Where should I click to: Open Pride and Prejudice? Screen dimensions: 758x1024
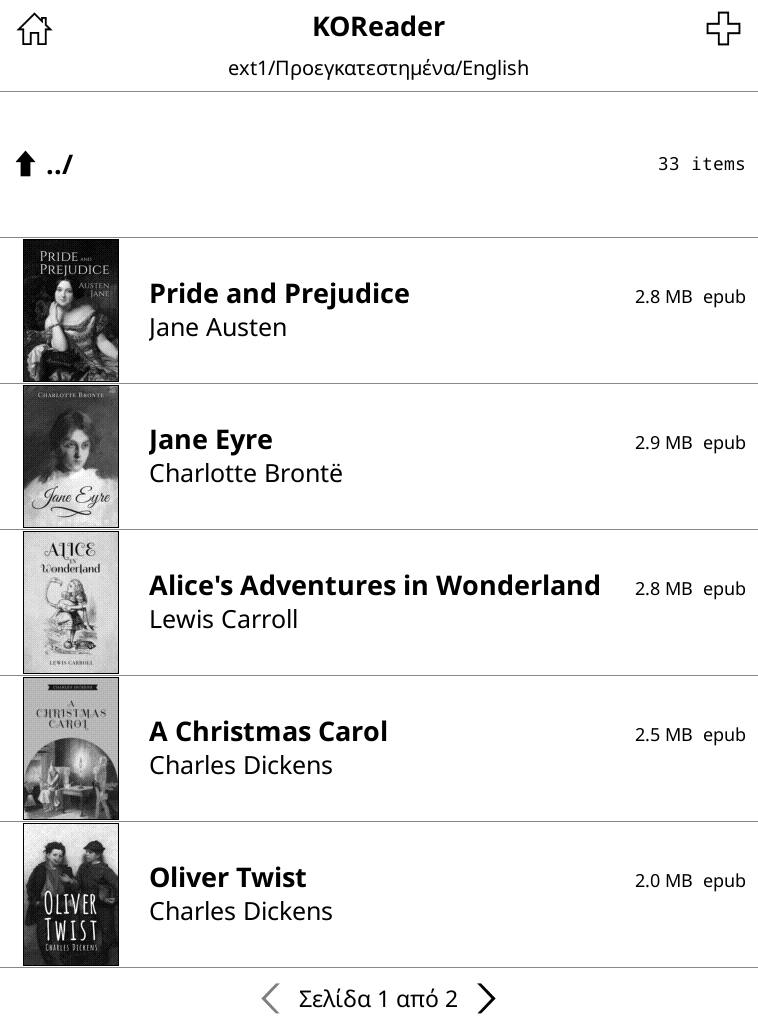[x=279, y=310]
